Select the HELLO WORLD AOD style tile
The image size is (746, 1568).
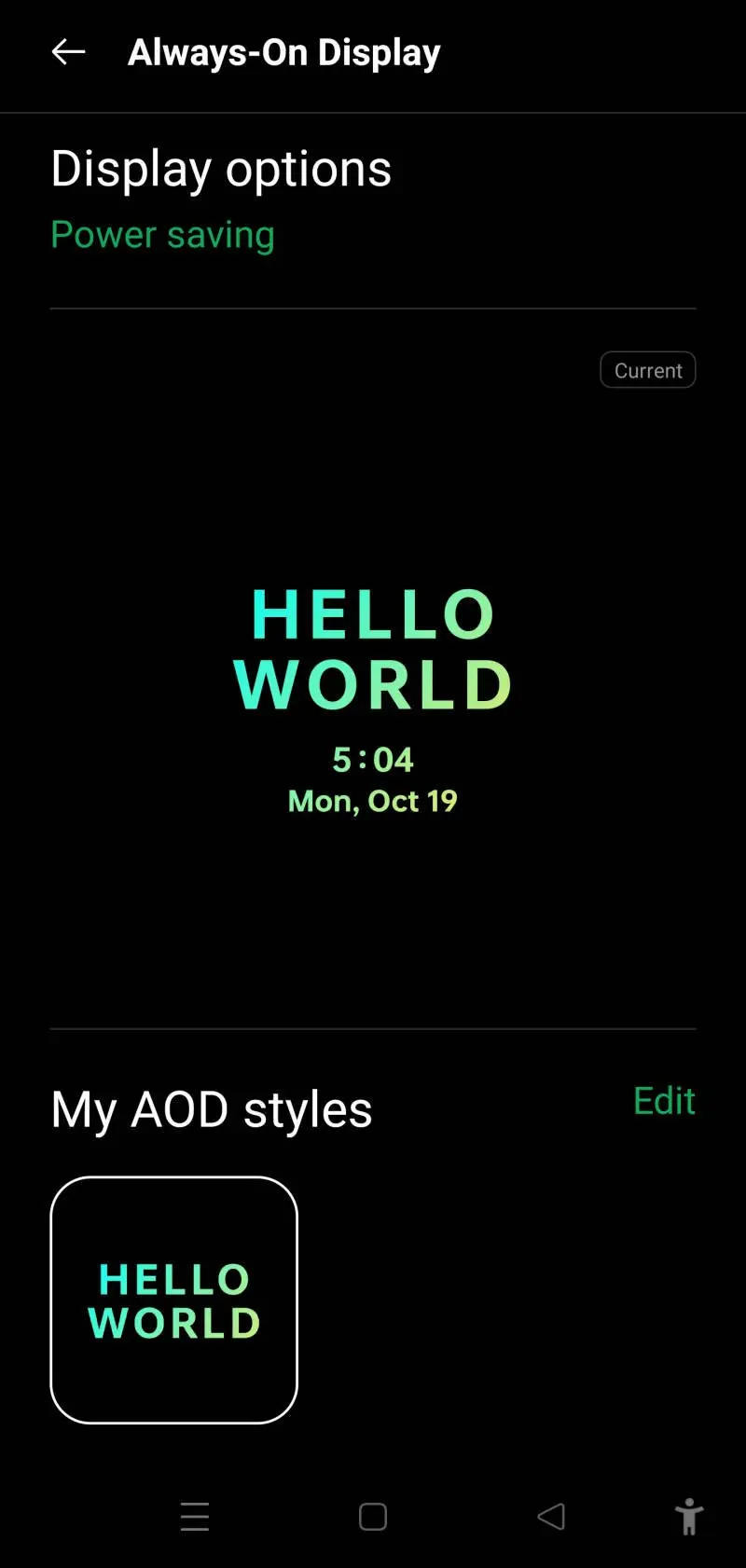(174, 1300)
